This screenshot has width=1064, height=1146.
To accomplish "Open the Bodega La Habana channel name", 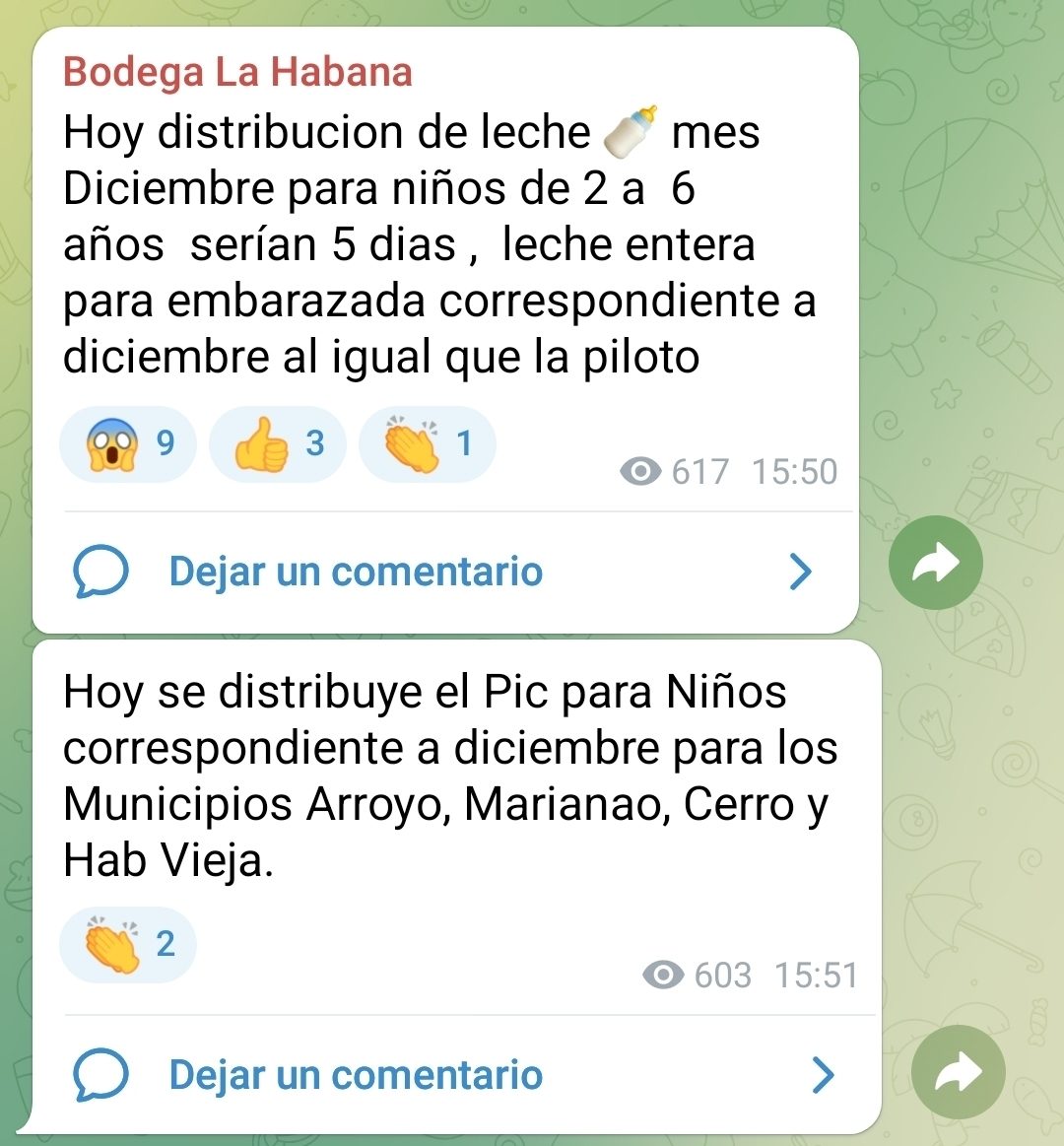I will coord(237,72).
